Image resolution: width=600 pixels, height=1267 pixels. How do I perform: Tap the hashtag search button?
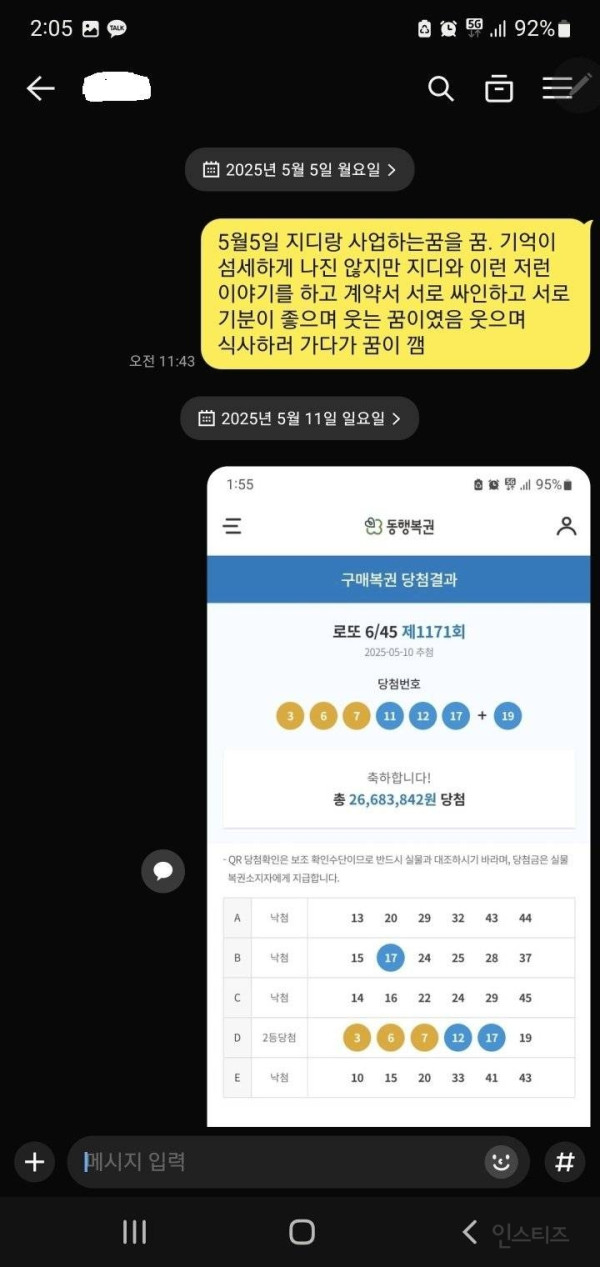click(564, 1161)
